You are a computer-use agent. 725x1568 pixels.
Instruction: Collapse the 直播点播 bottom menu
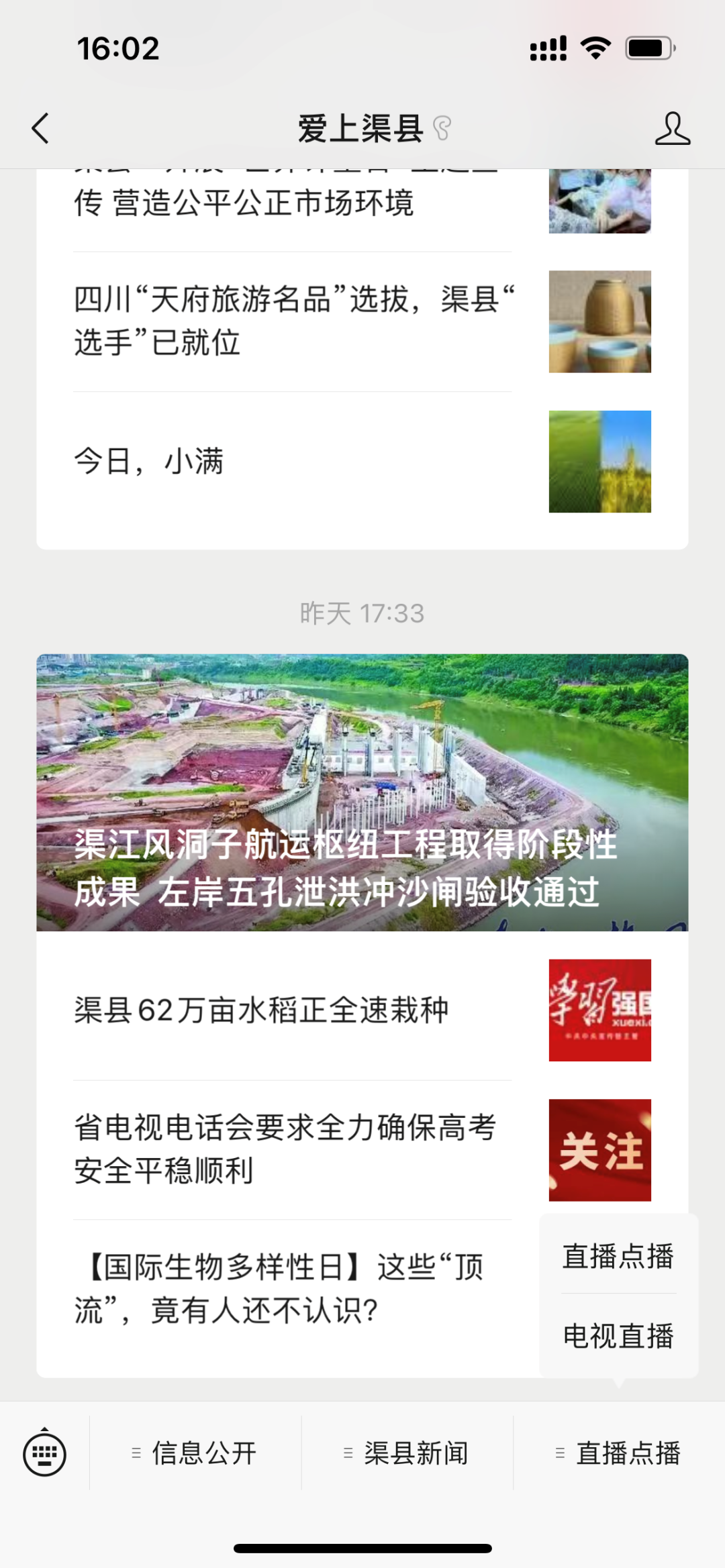tap(620, 1453)
